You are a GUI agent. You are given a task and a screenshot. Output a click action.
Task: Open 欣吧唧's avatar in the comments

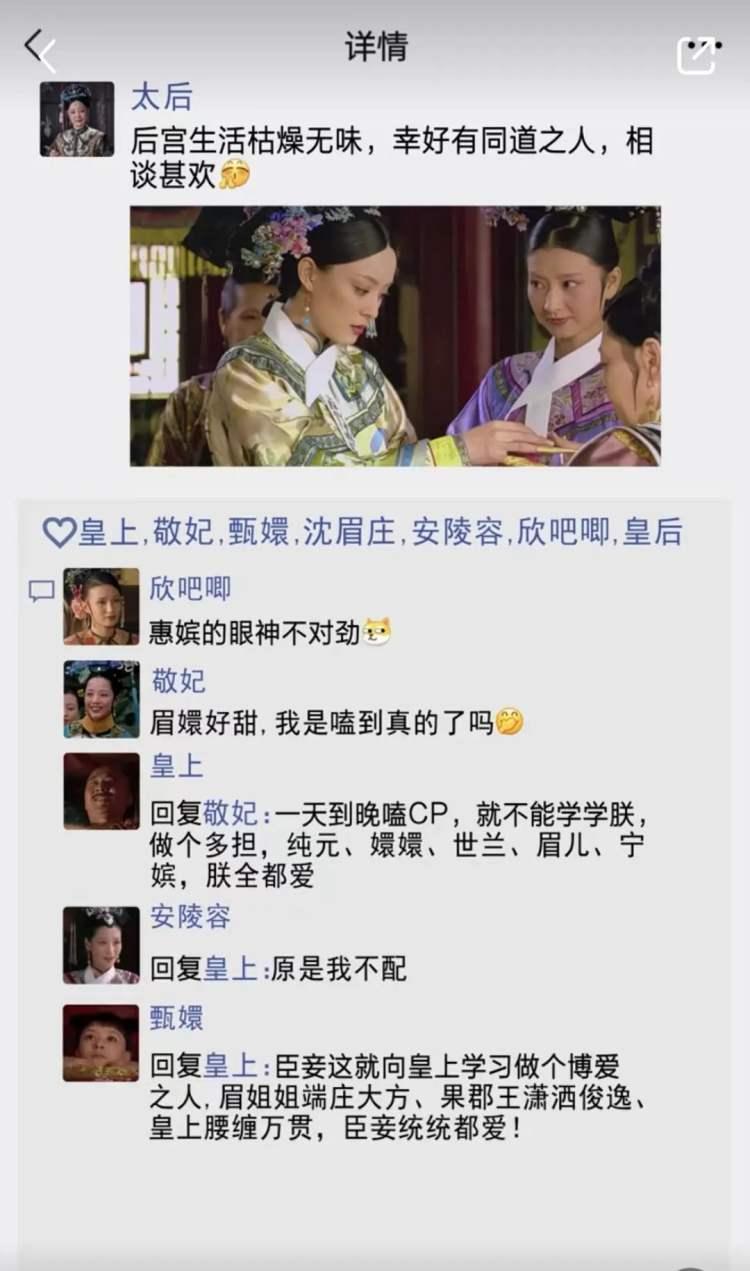[101, 606]
